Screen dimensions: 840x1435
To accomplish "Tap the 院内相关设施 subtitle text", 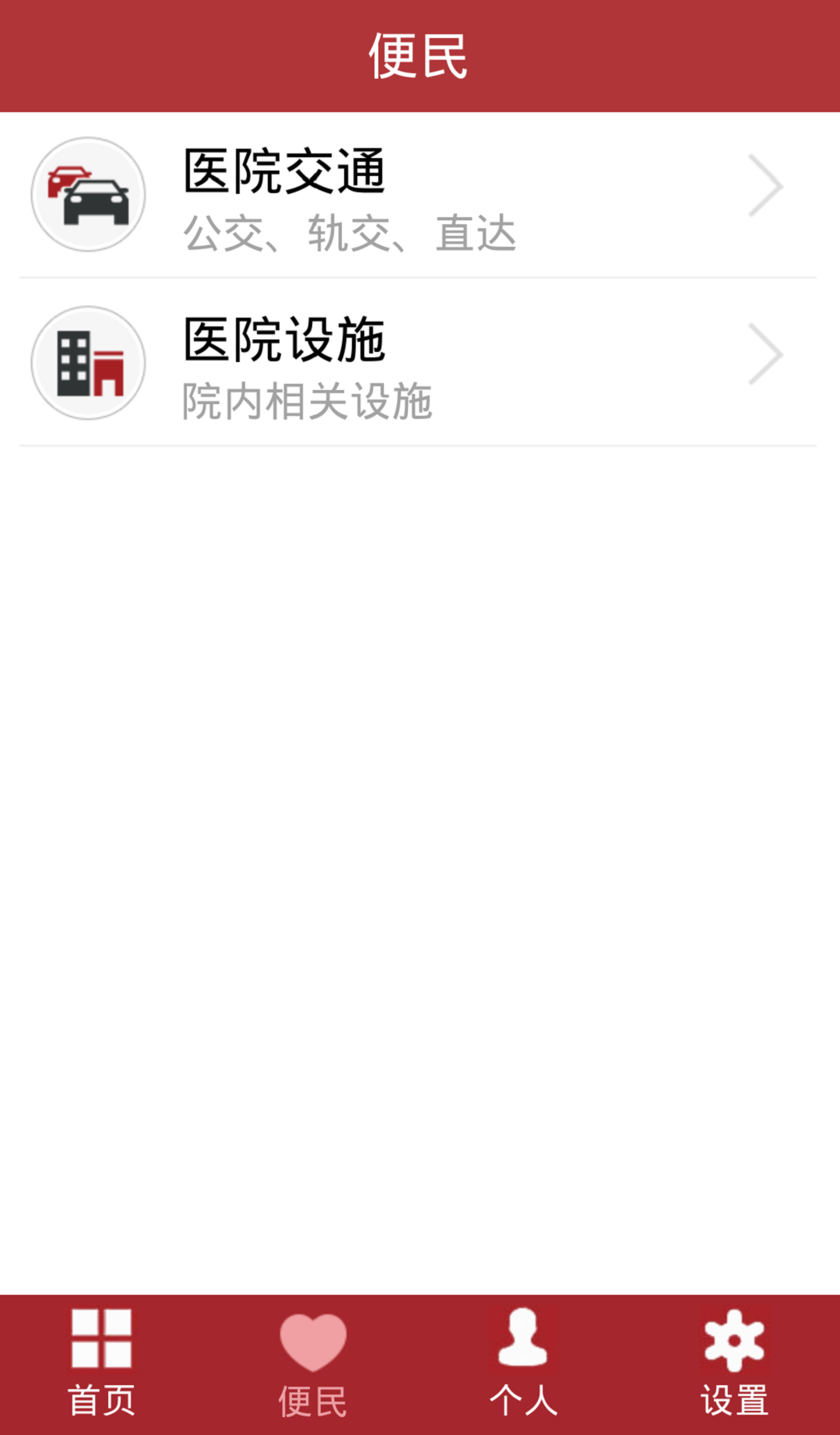I will 308,401.
